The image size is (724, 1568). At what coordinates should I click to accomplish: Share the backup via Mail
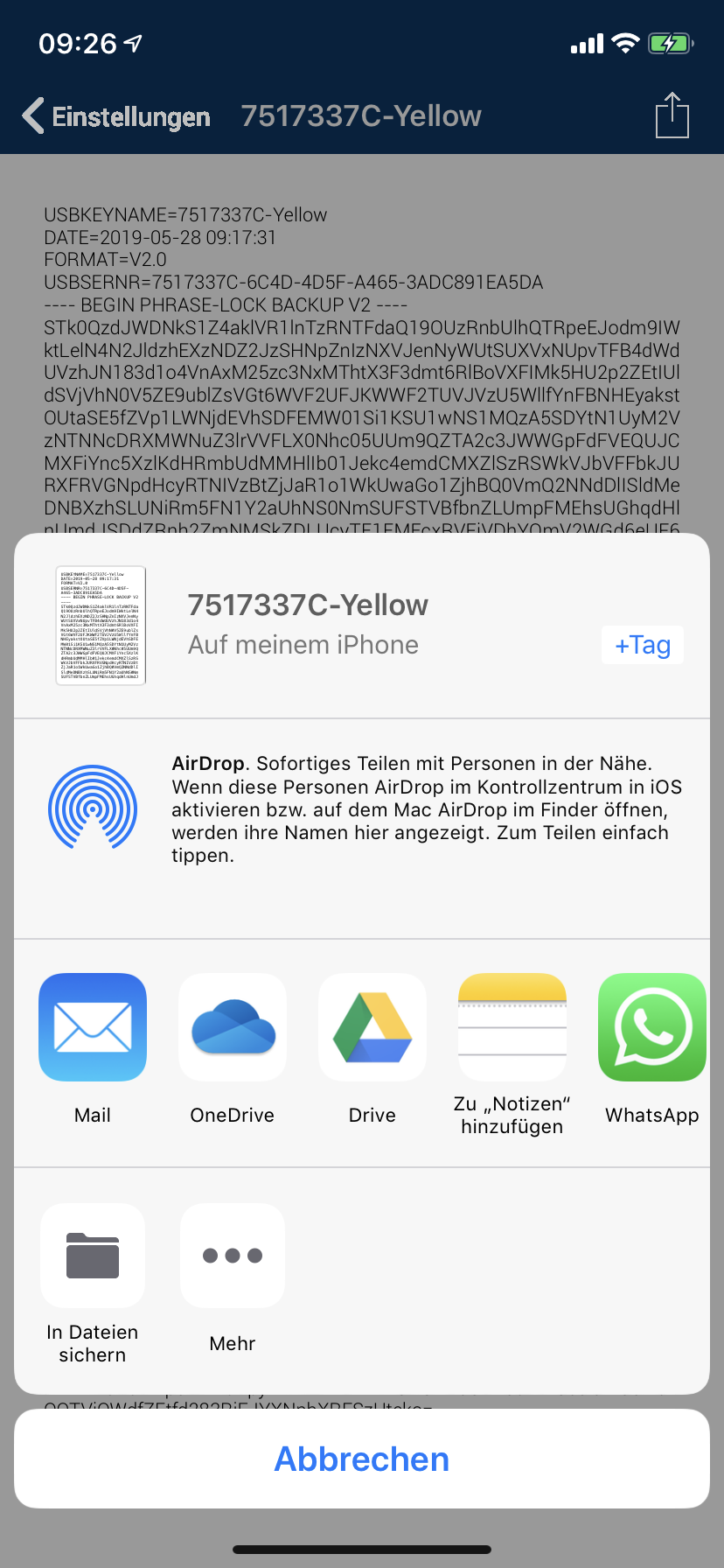tap(93, 1027)
